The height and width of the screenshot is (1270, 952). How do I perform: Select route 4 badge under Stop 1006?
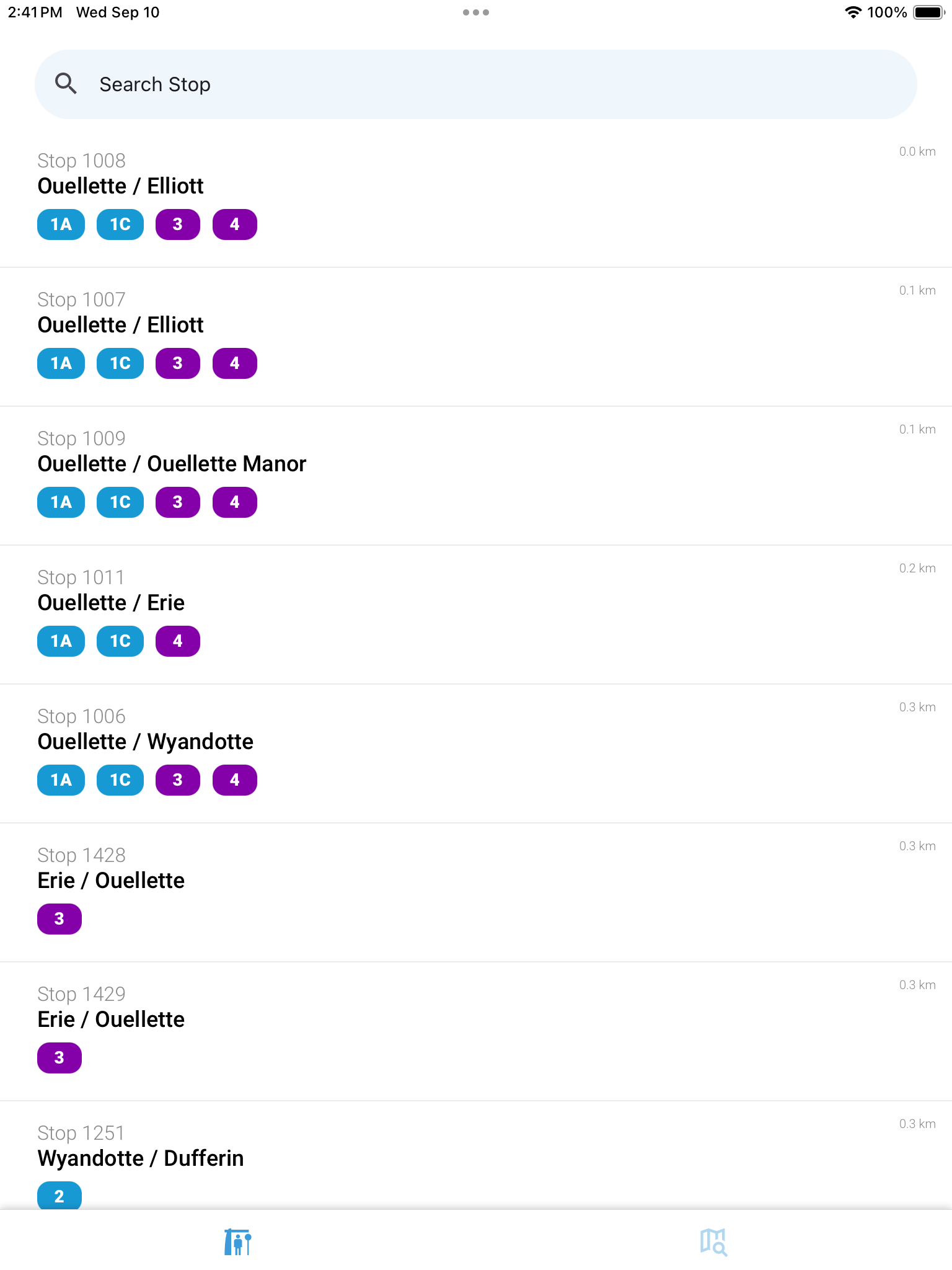coord(234,780)
